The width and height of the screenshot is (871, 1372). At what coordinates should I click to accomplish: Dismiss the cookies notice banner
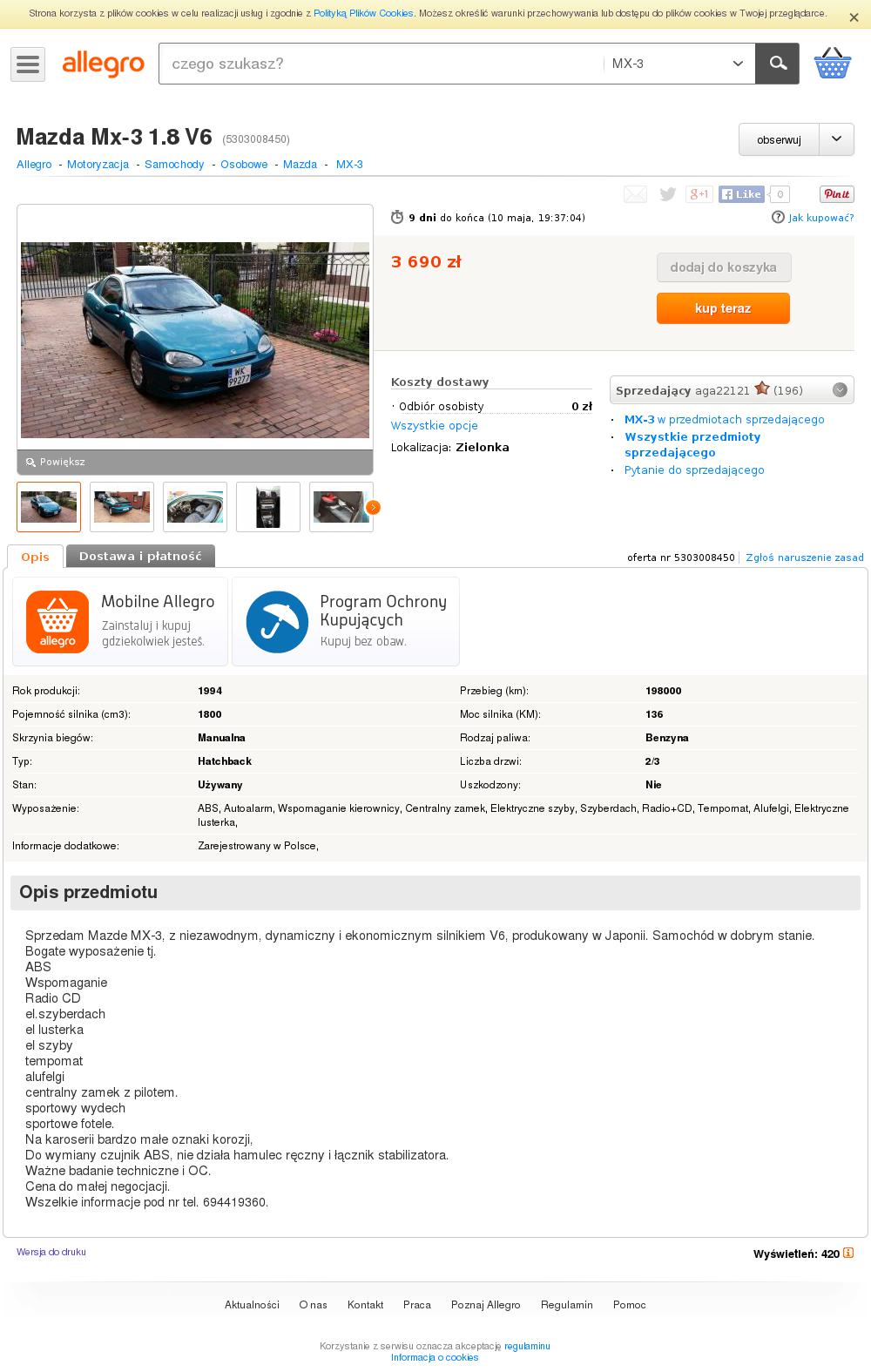click(x=854, y=17)
